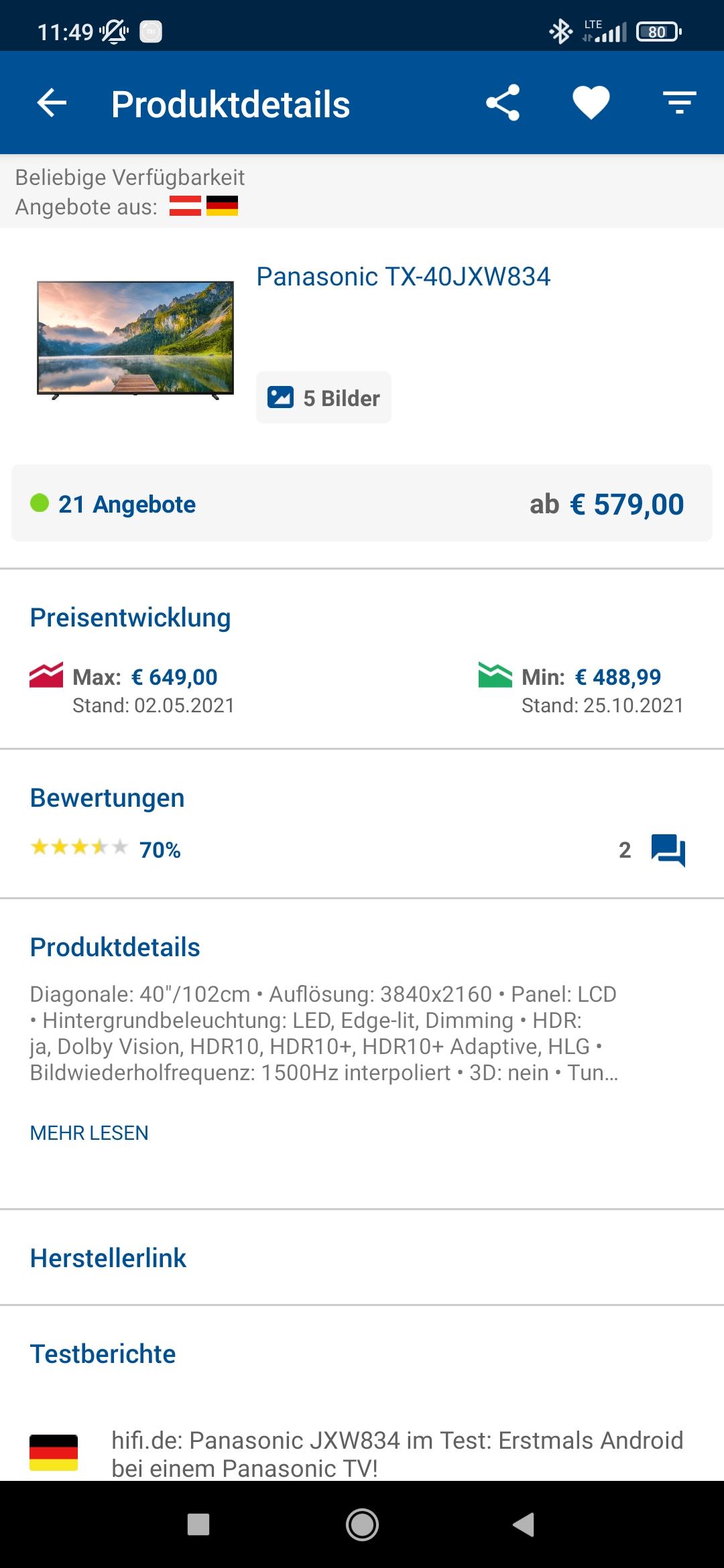Open the 2 review comments

coord(652,850)
